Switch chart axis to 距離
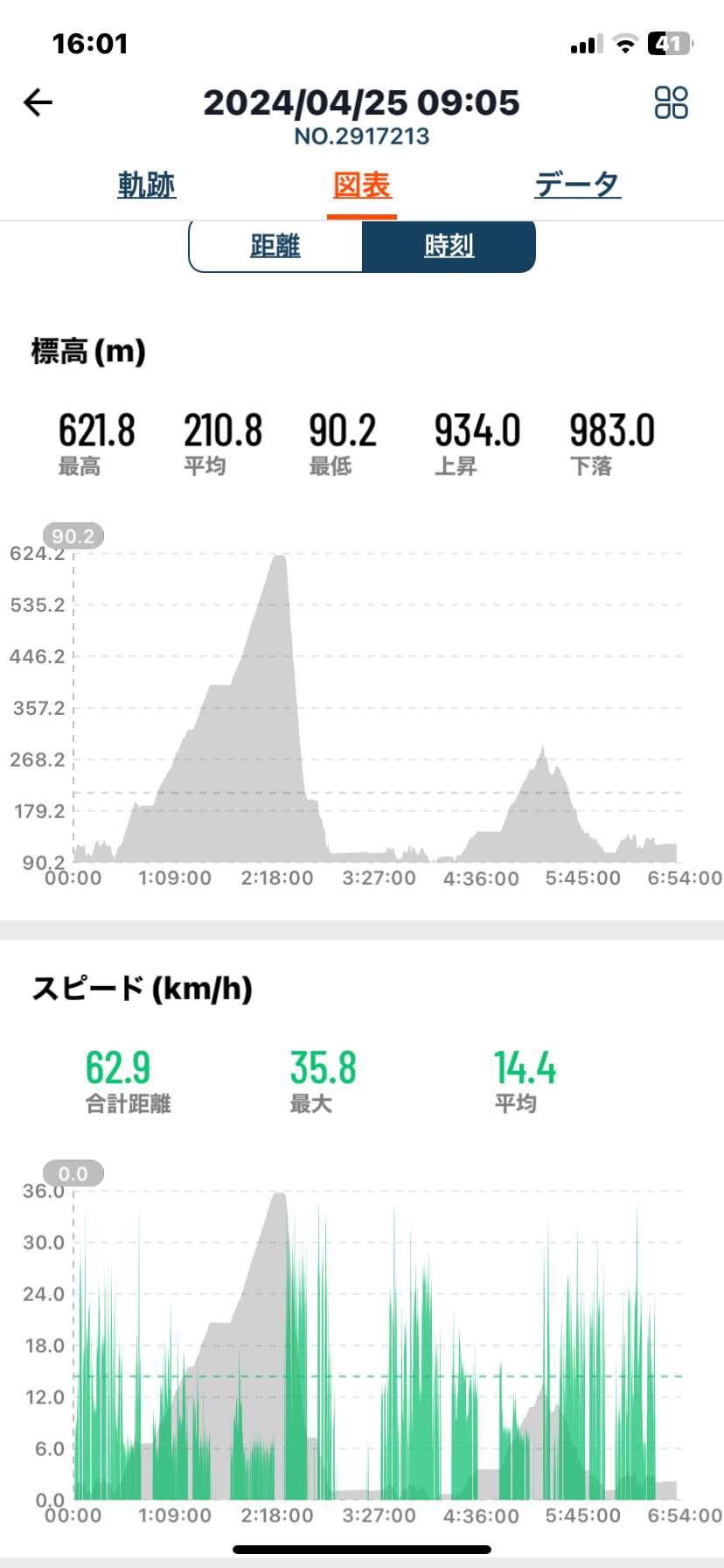Viewport: 724px width, 1568px height. (275, 246)
